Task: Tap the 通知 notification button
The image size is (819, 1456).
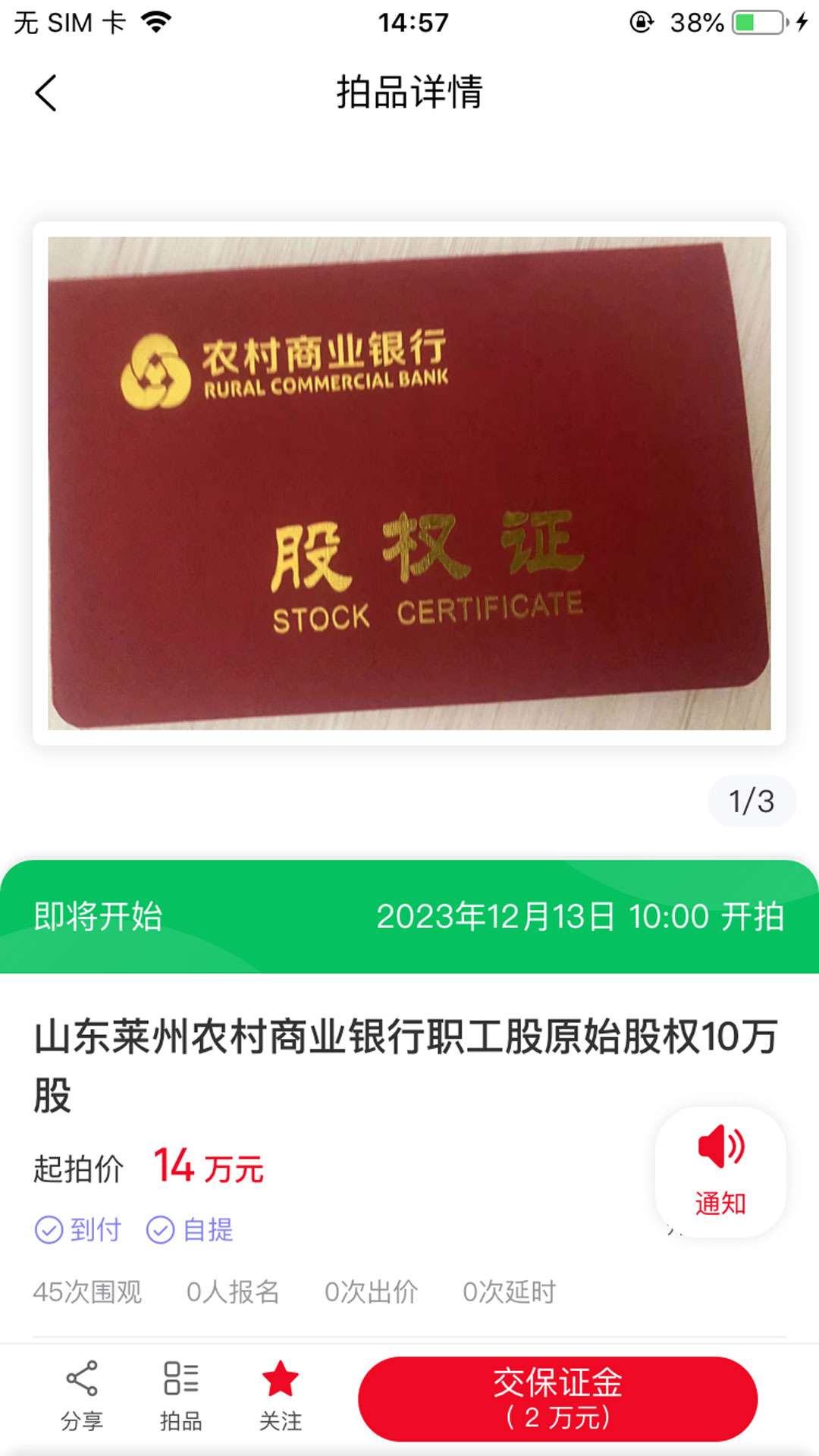Action: pos(720,1172)
